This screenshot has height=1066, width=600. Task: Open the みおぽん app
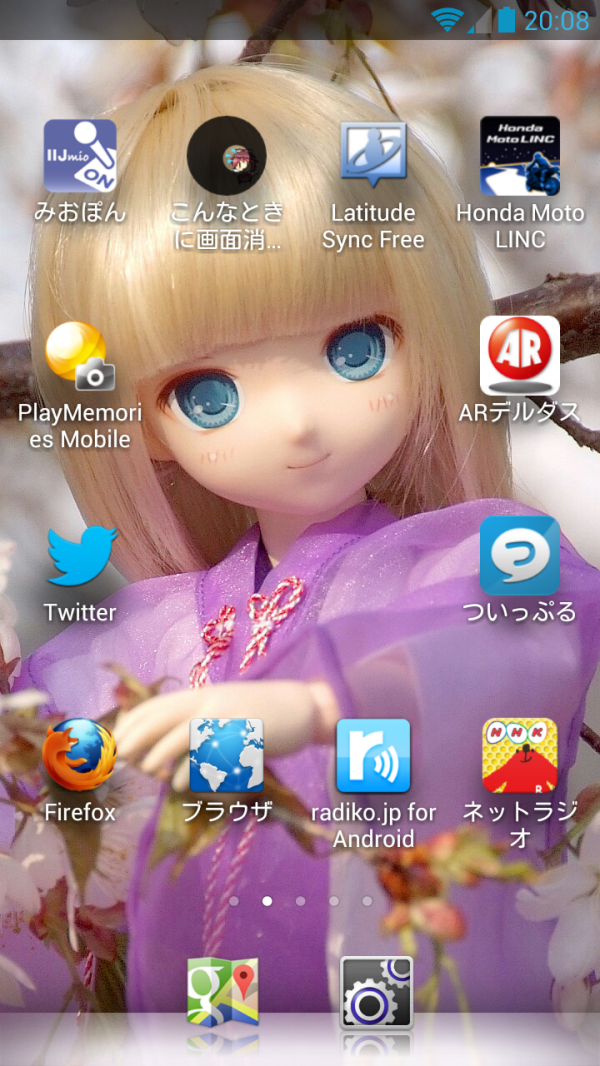(x=80, y=157)
